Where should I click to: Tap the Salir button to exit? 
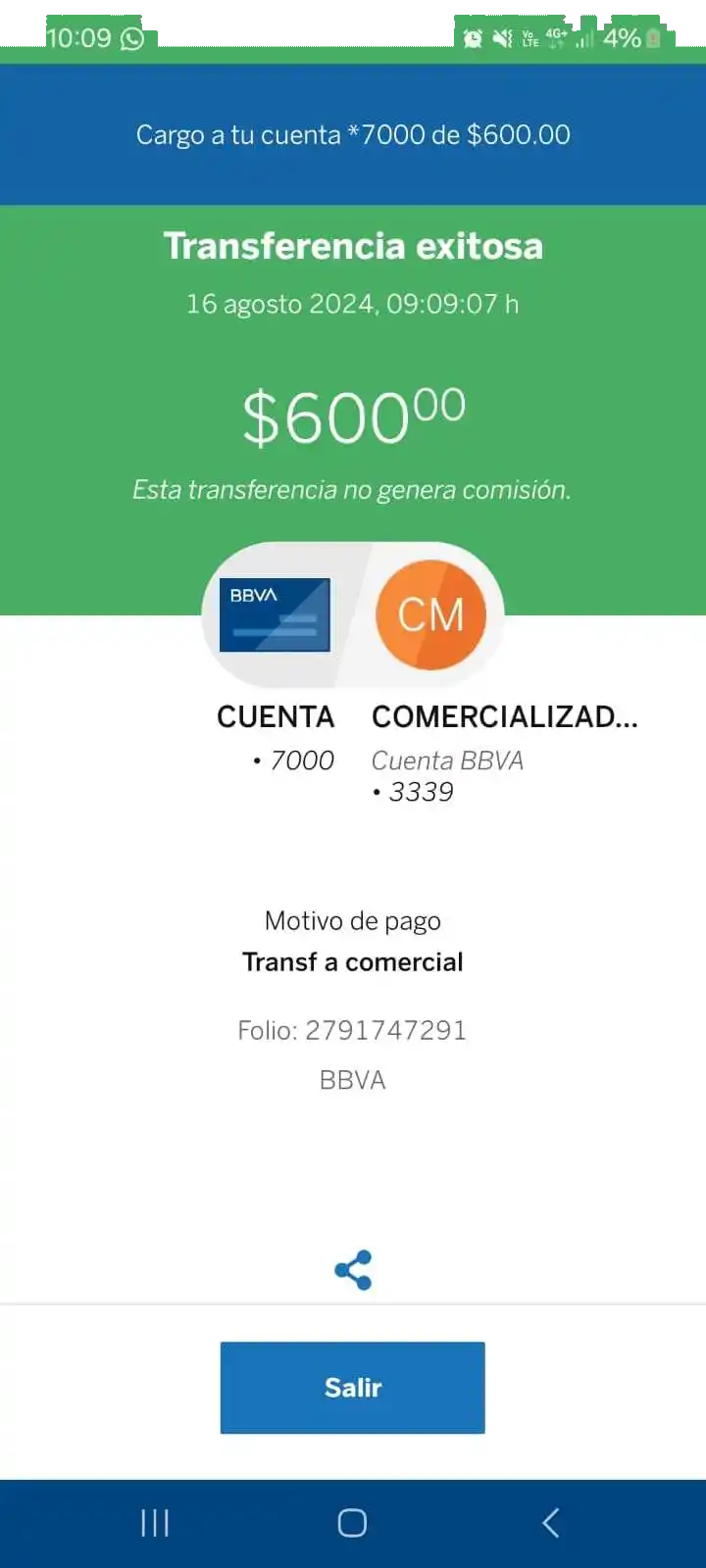click(353, 1388)
